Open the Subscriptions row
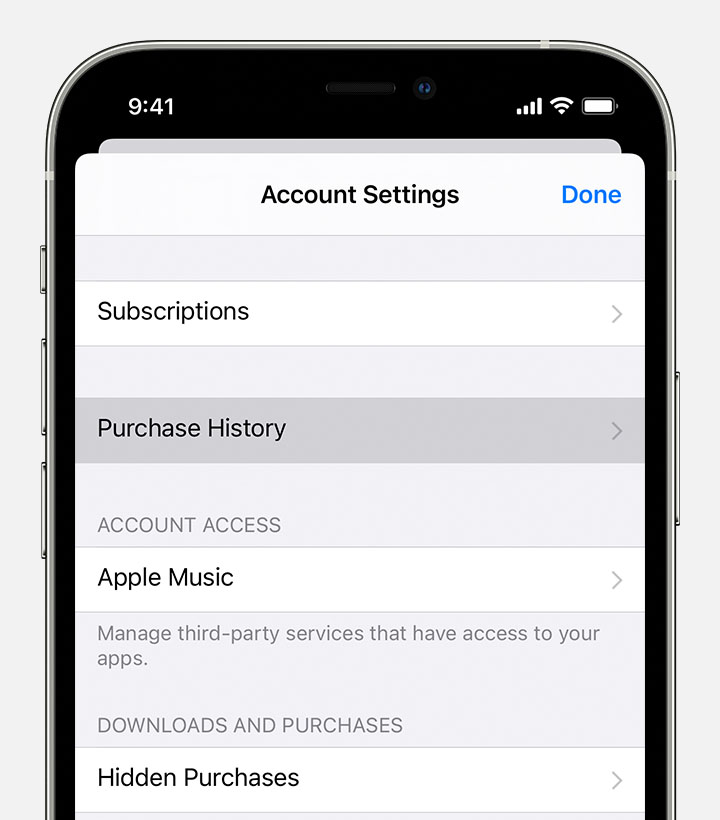Image resolution: width=720 pixels, height=820 pixels. [x=360, y=313]
